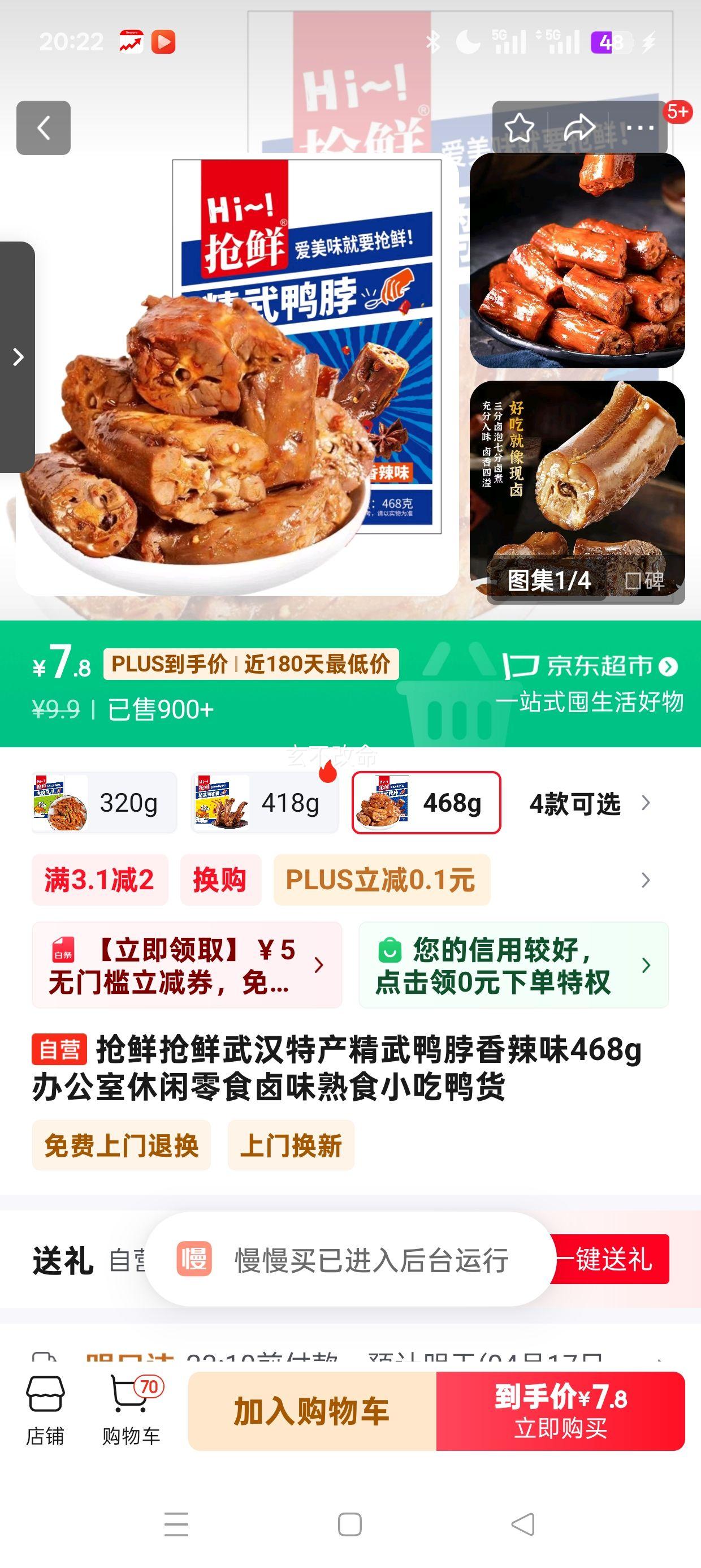701x1568 pixels.
Task: Select the 418g product variant
Action: [266, 802]
